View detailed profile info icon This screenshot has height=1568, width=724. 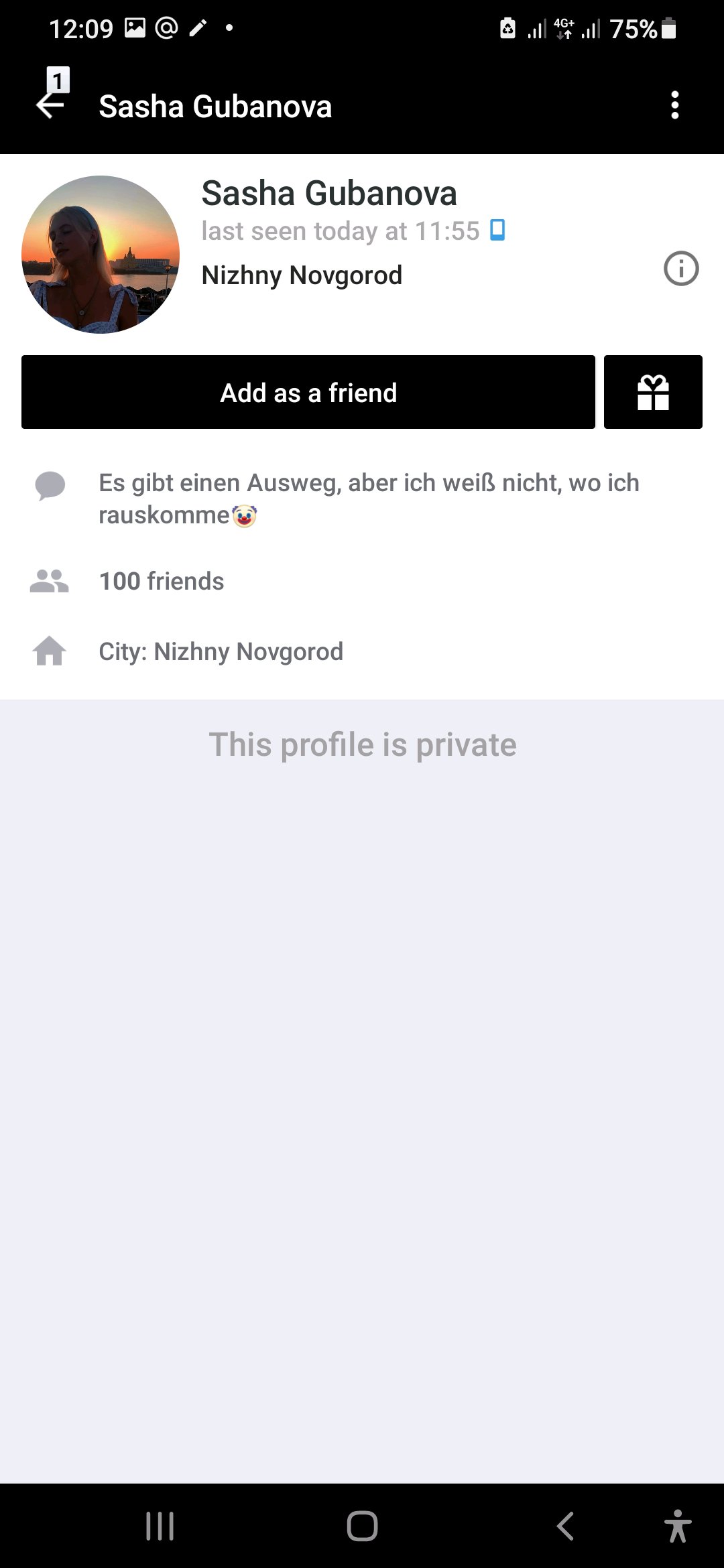point(681,269)
